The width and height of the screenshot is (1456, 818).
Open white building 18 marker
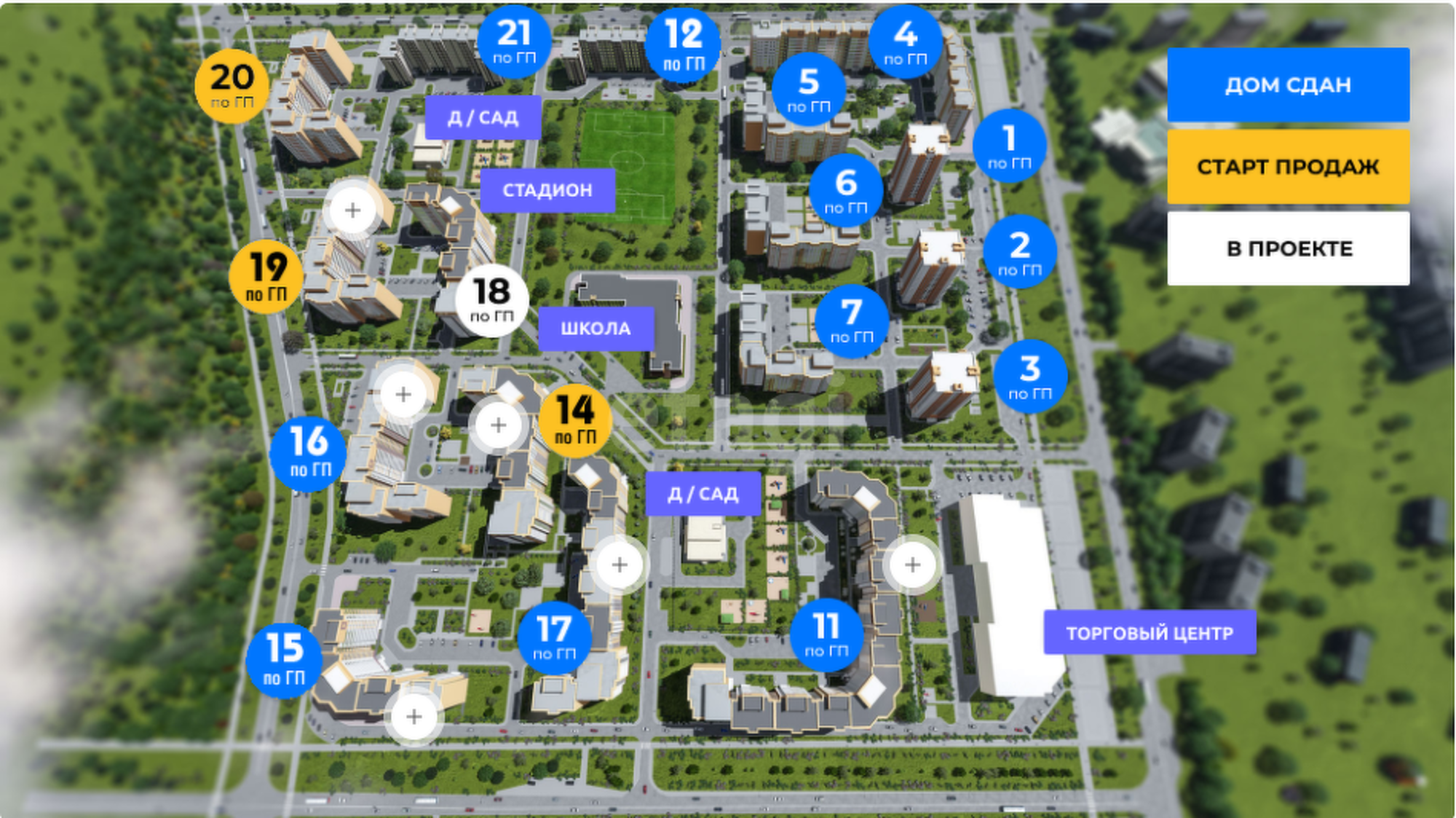tap(492, 300)
